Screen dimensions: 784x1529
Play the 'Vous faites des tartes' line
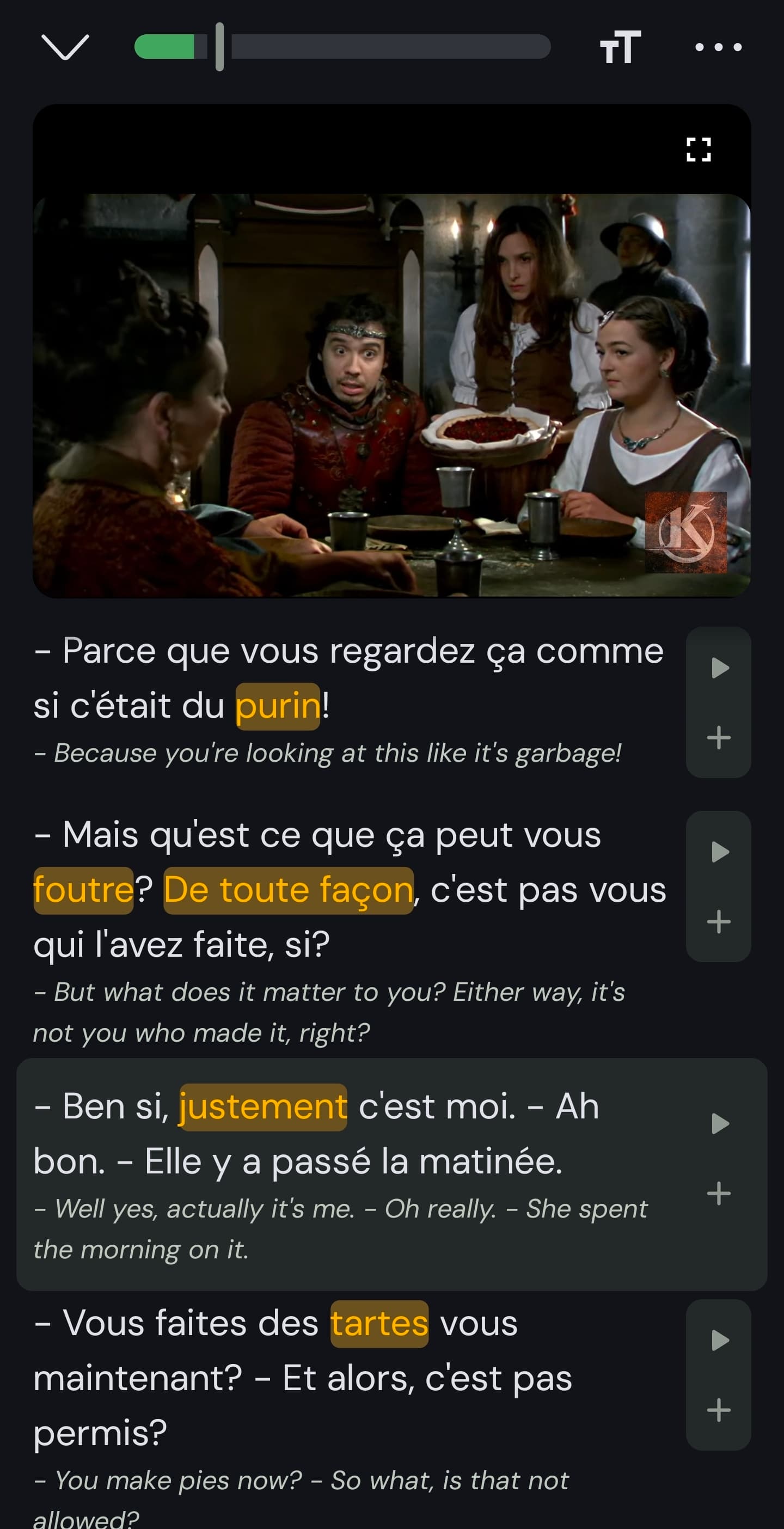coord(719,1340)
